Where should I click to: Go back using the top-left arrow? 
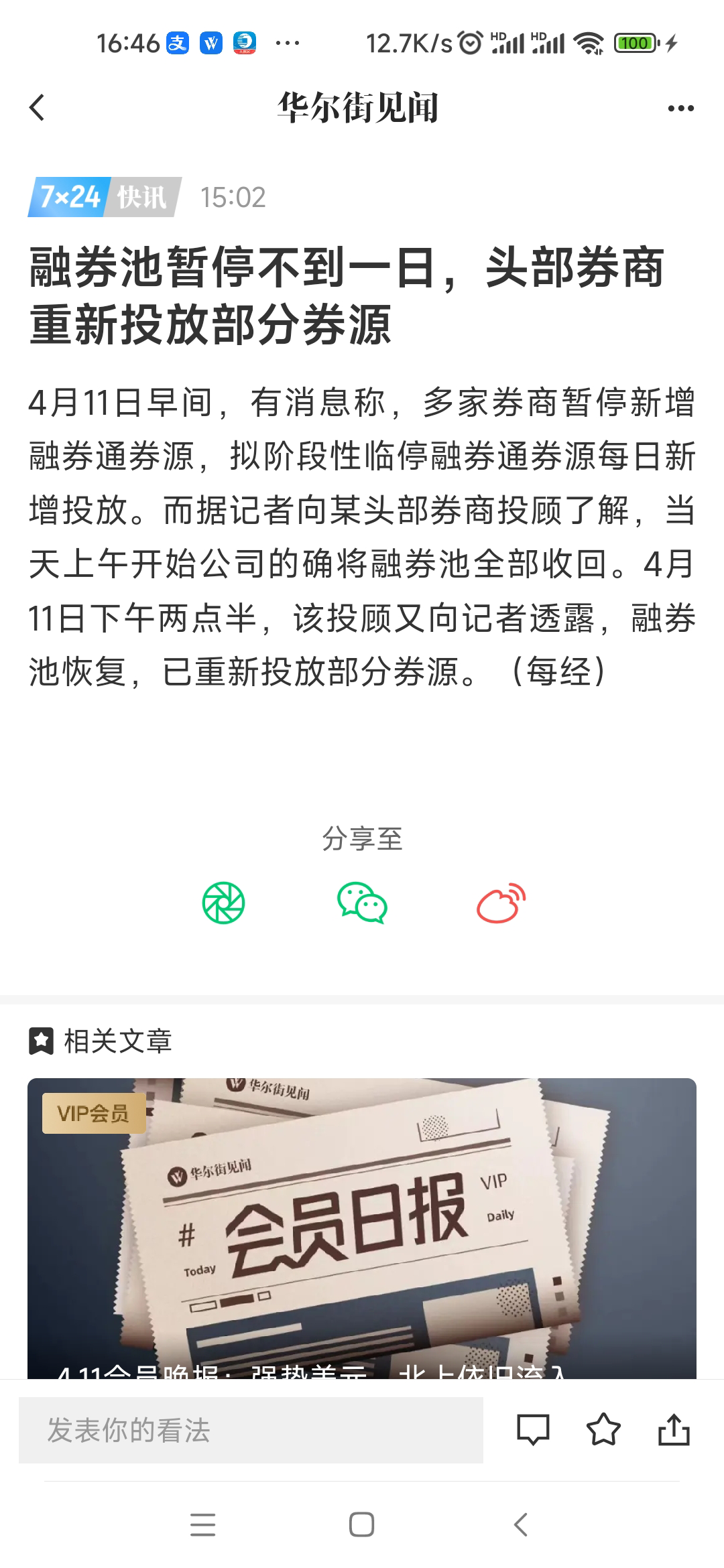(38, 108)
